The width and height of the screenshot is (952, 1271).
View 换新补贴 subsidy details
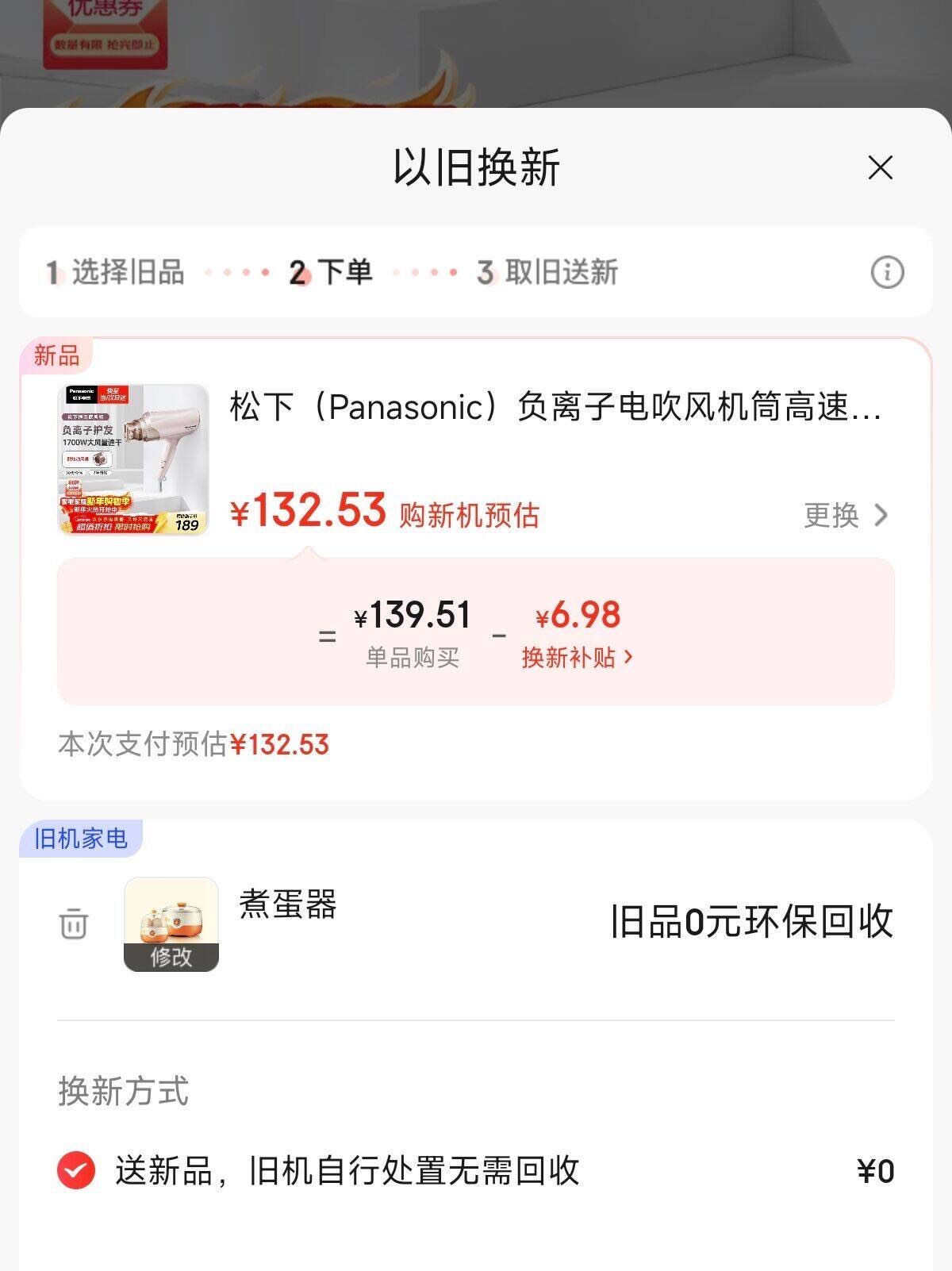coord(577,658)
